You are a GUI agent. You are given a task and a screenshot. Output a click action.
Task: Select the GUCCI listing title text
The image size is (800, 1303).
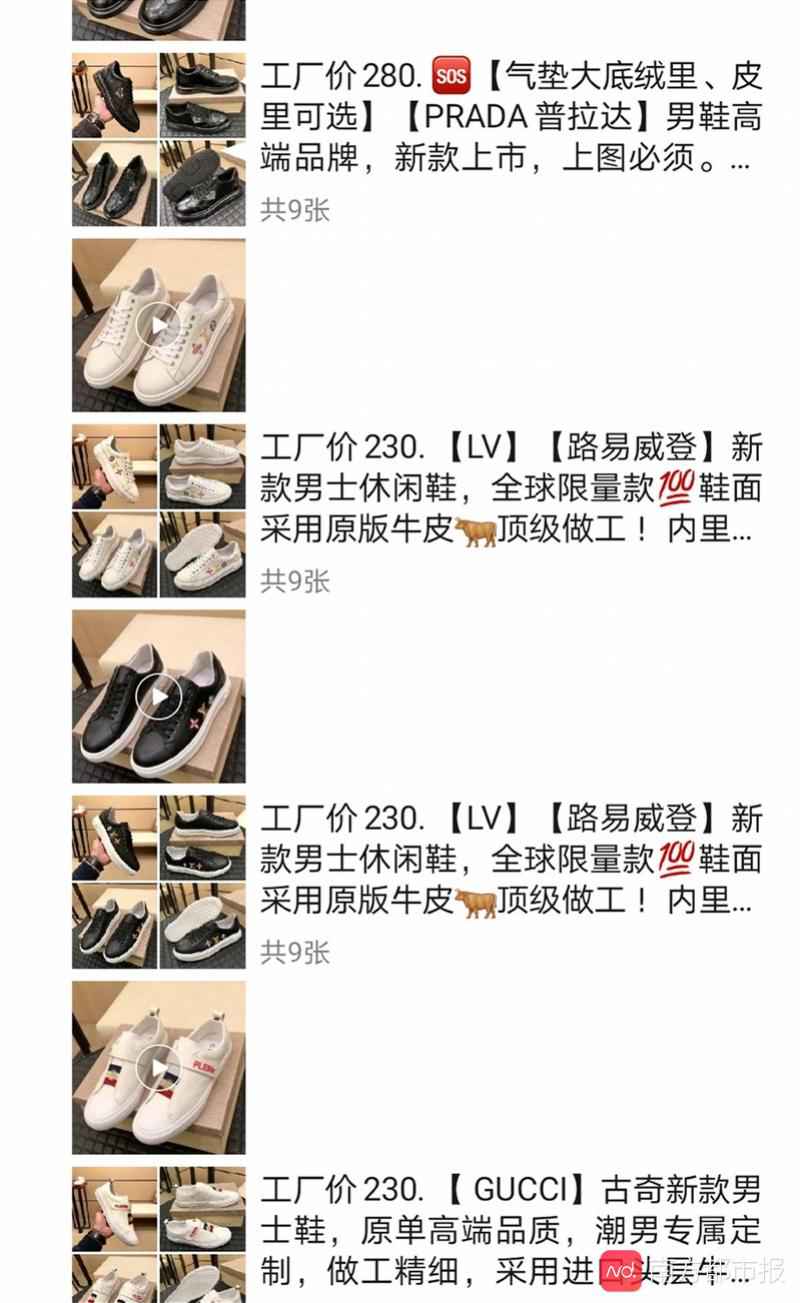pyautogui.click(x=500, y=1190)
